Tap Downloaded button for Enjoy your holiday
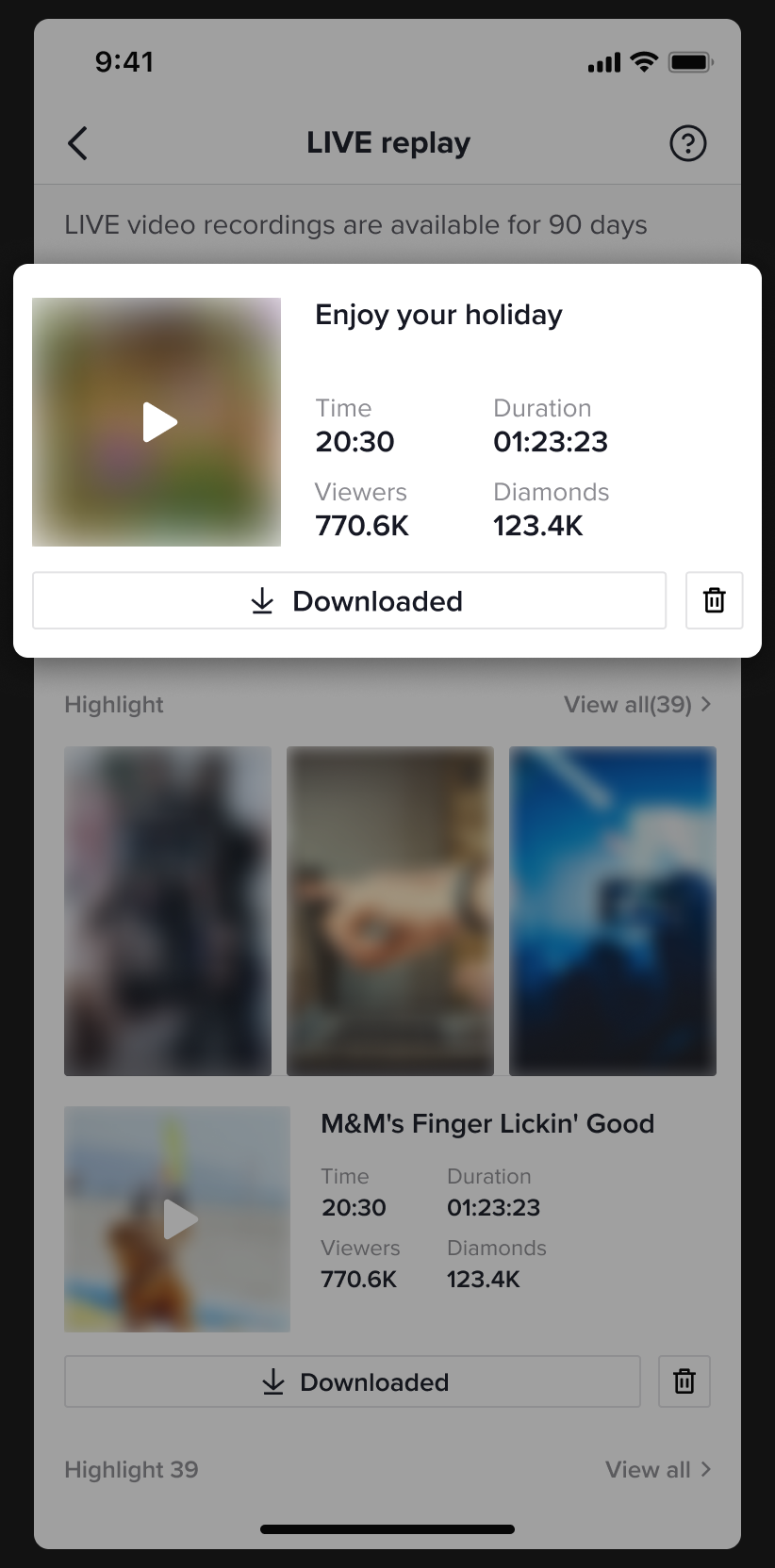Screen dimensions: 775x1568 pos(349,600)
